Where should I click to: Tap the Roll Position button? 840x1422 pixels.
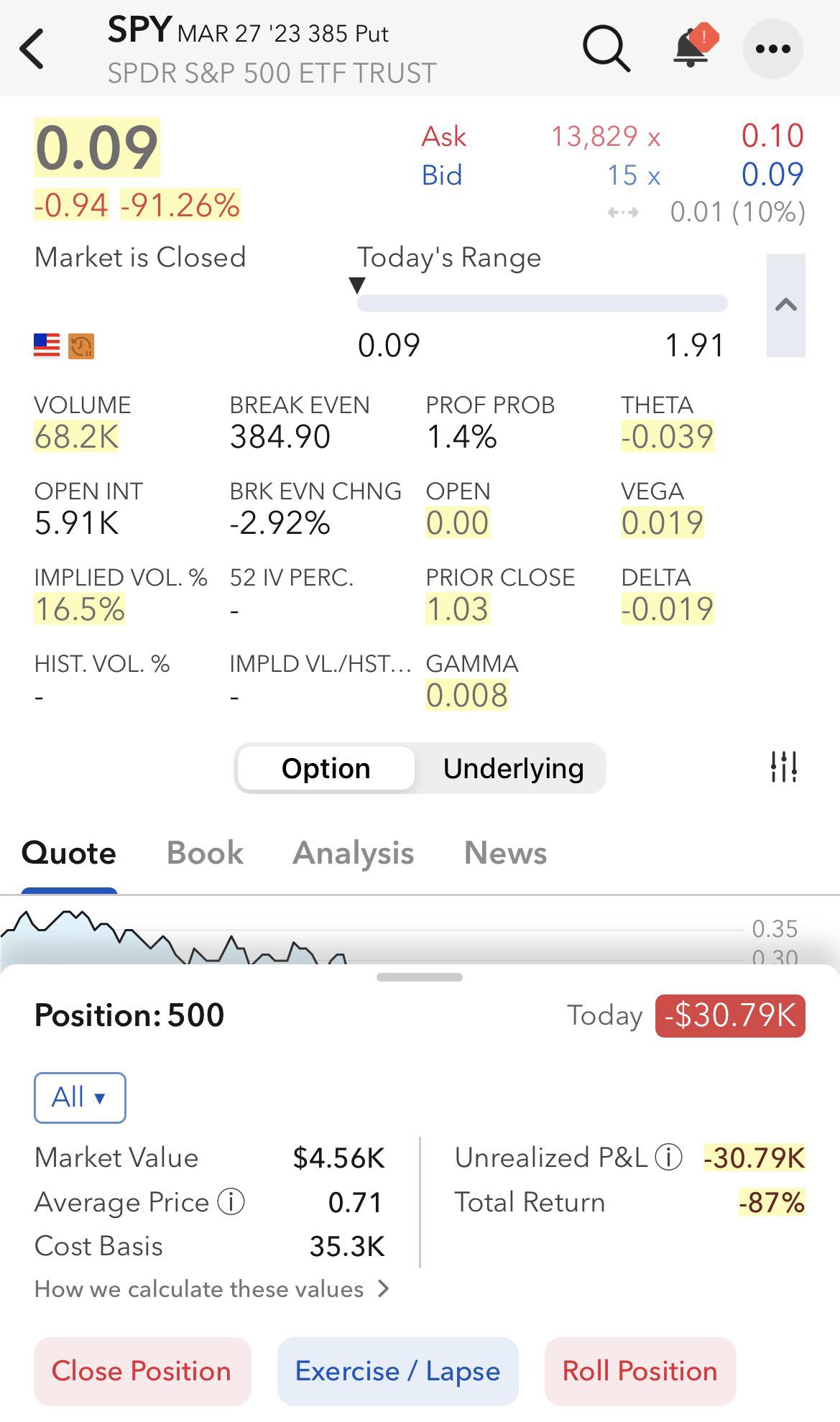[x=640, y=1371]
